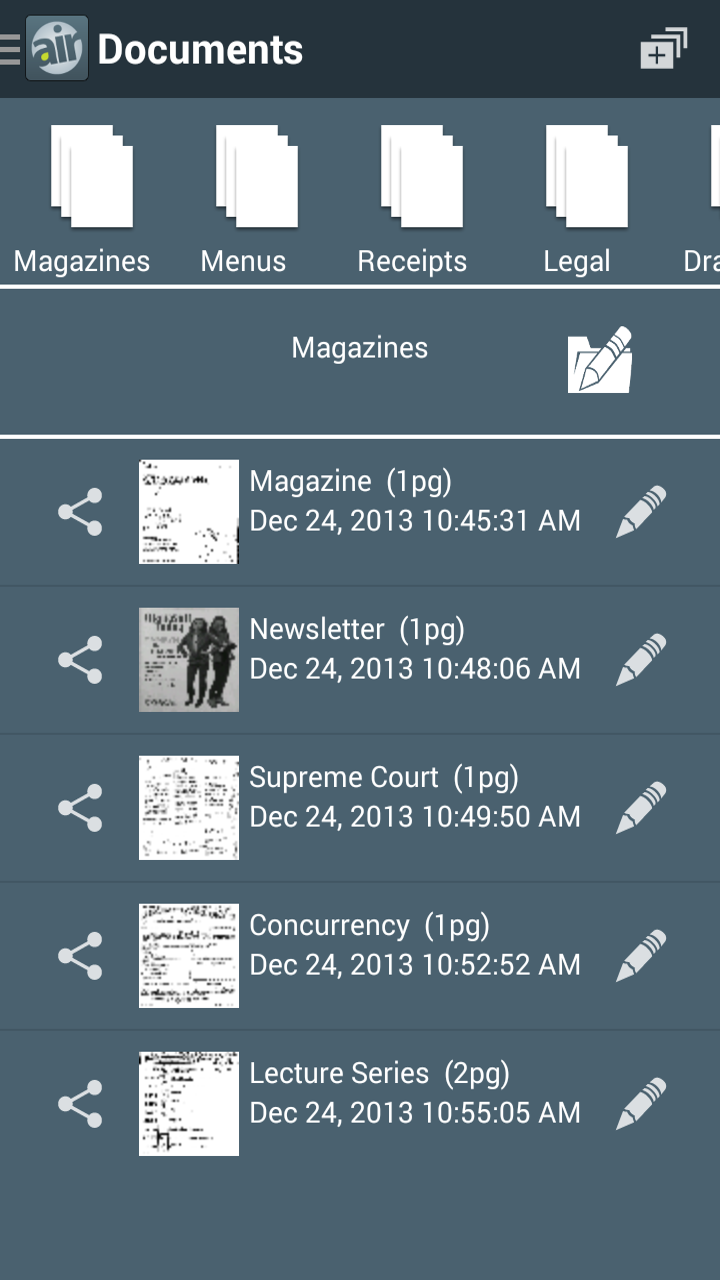Open the Magazine document preview
This screenshot has width=720, height=1280.
pos(188,511)
